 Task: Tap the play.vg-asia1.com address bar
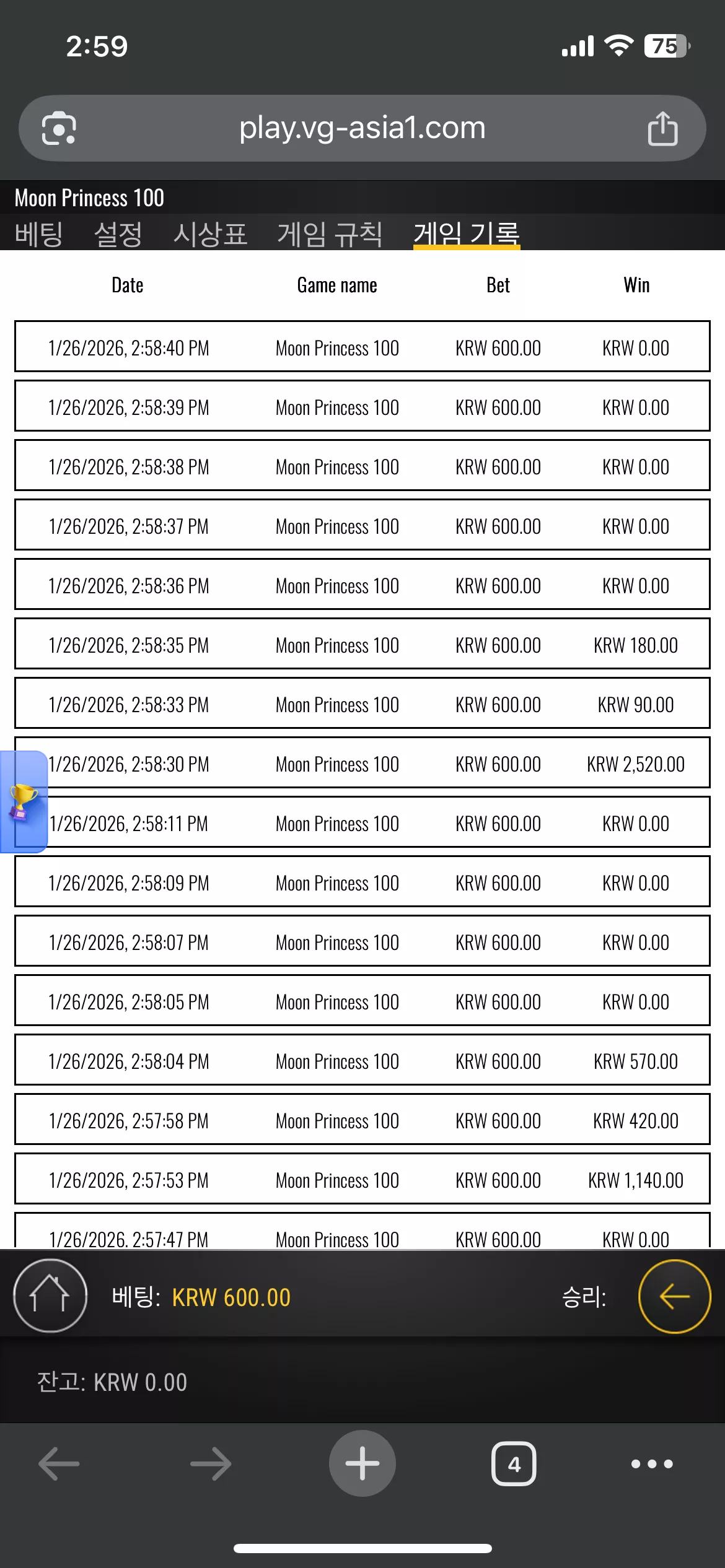pyautogui.click(x=362, y=128)
